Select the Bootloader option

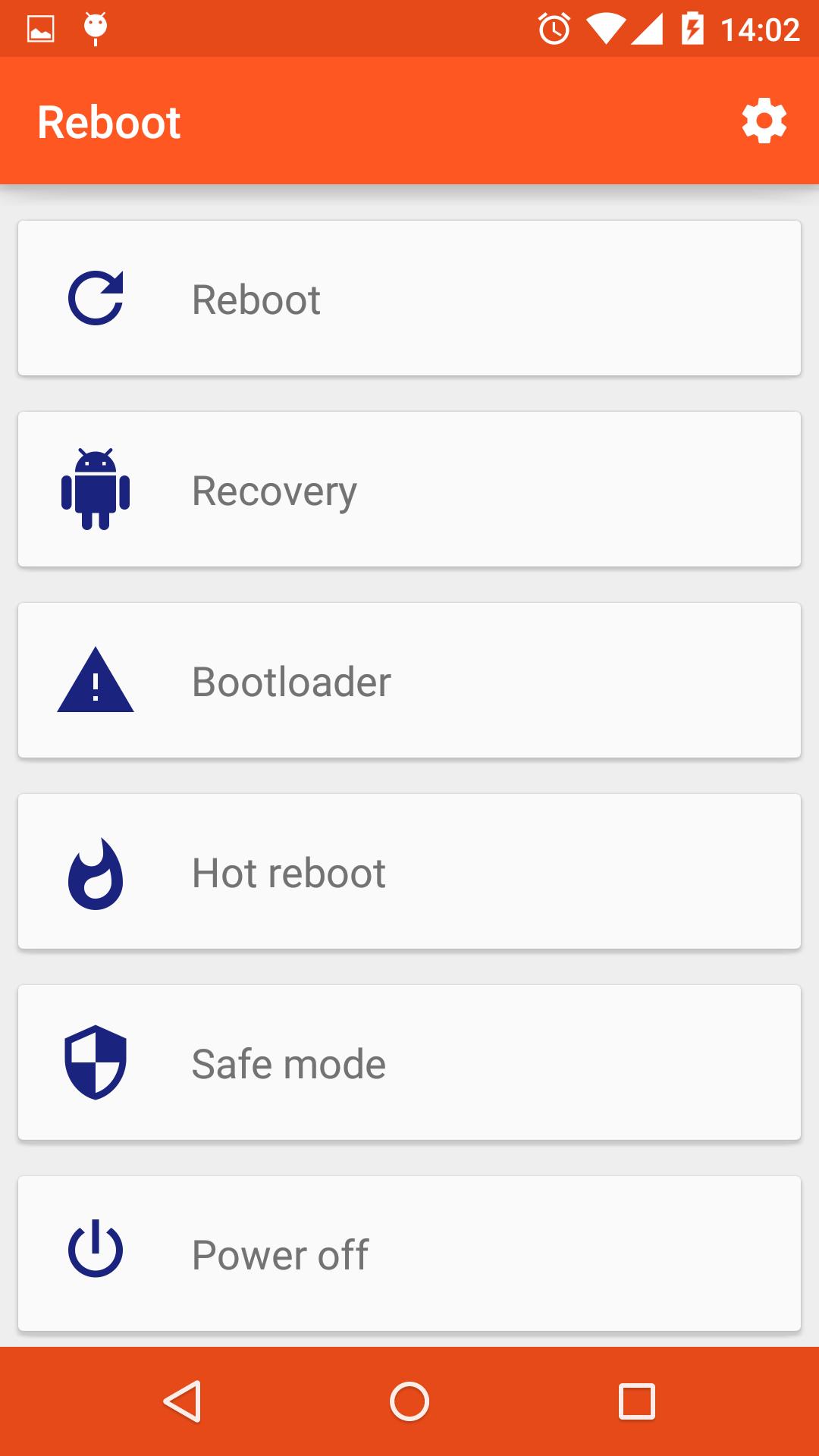[x=409, y=681]
